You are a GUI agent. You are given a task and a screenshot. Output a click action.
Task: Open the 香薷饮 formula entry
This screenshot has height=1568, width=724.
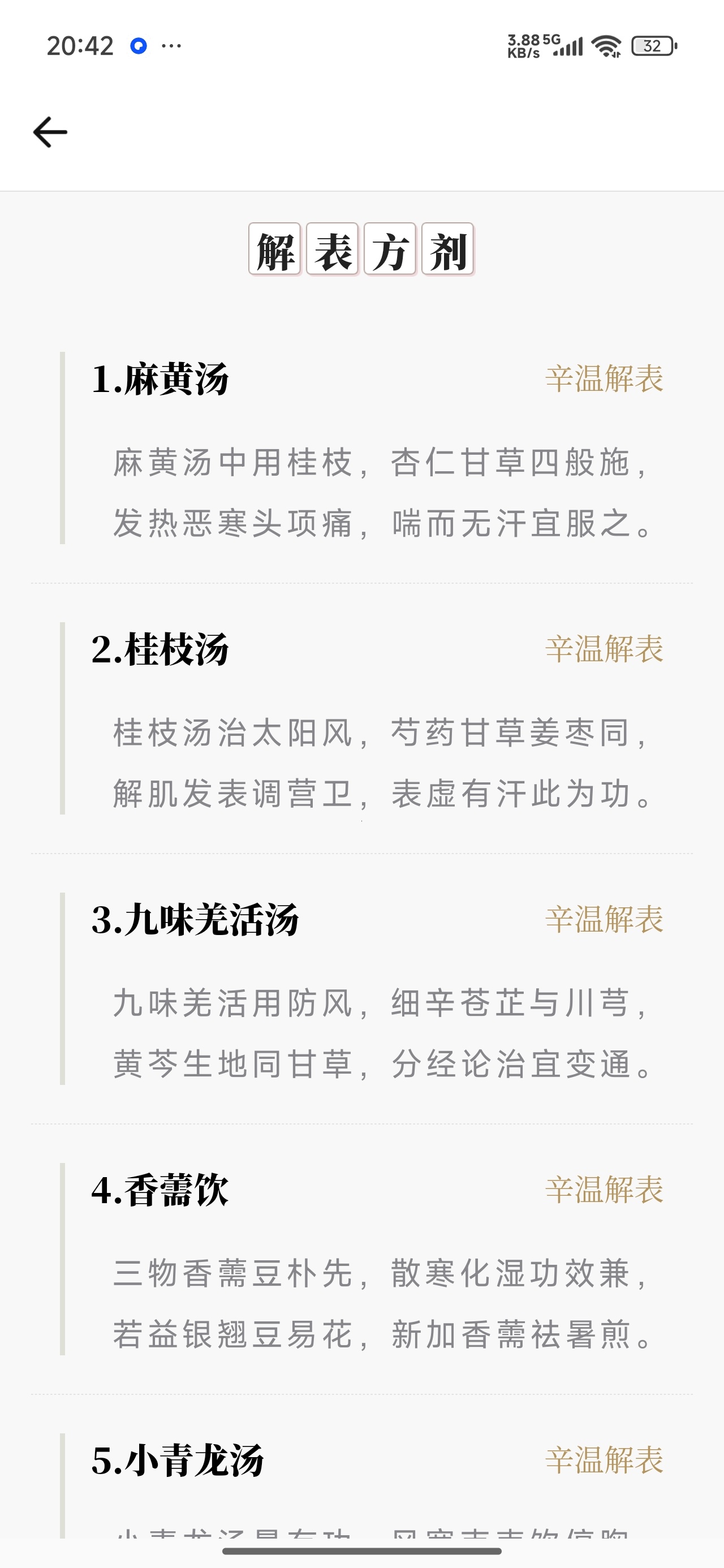point(361,1259)
